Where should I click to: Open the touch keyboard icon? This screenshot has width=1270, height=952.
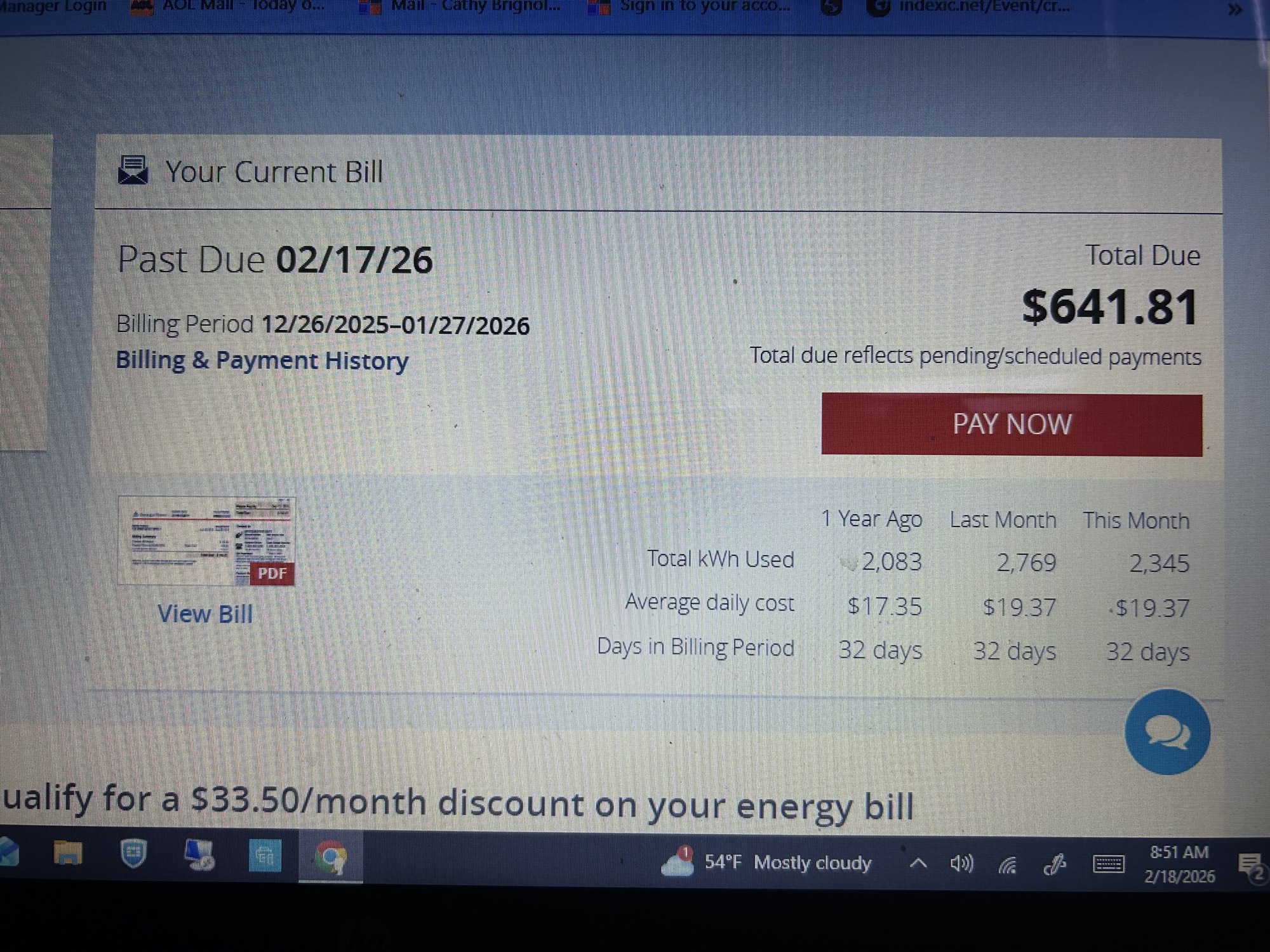(x=1109, y=864)
